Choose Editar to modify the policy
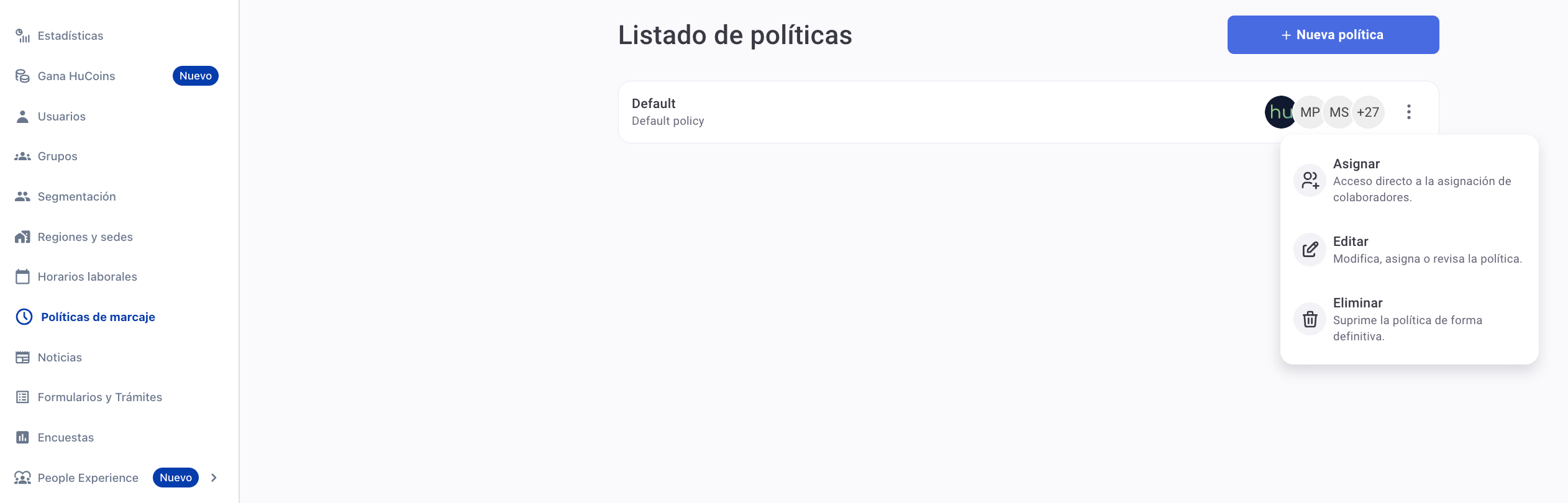Viewport: 1568px width, 503px height. (x=1408, y=250)
